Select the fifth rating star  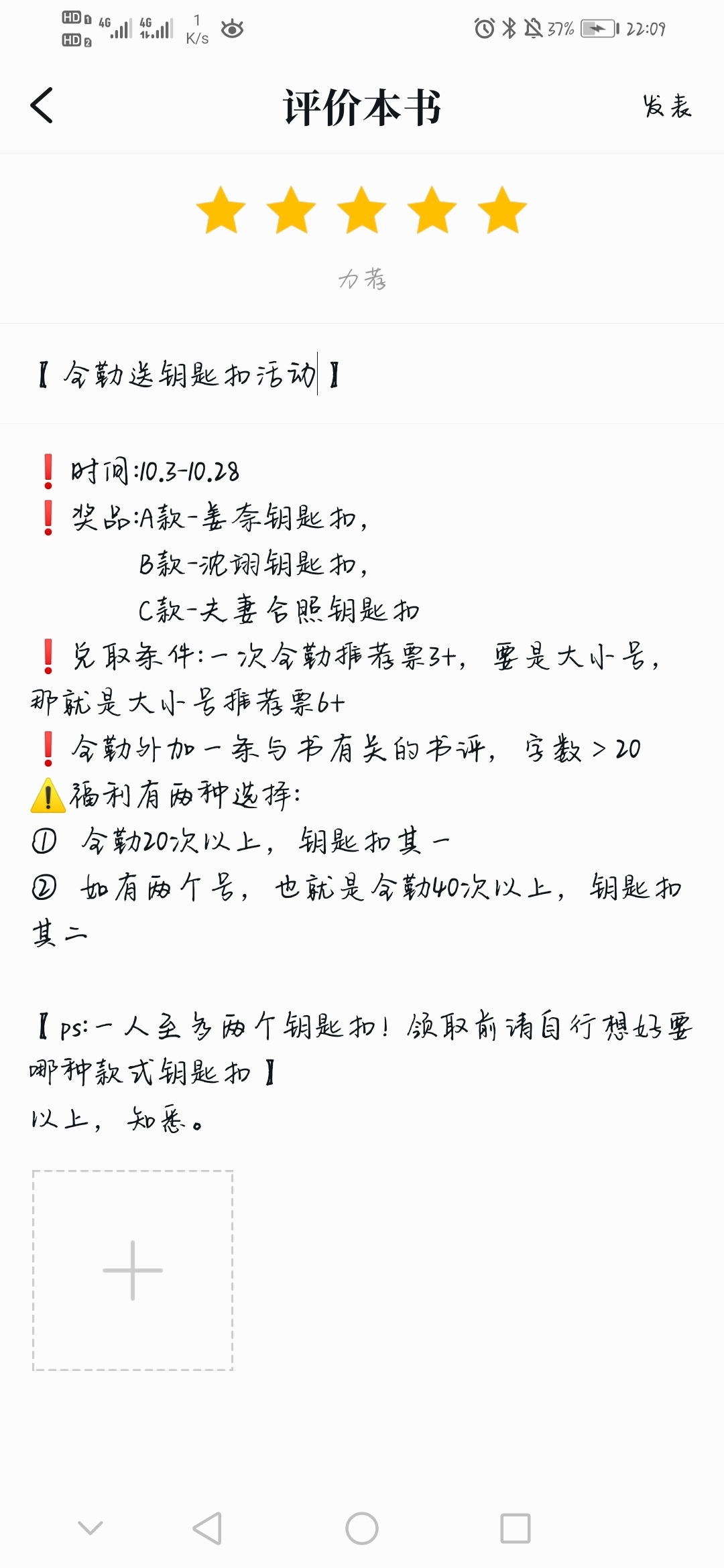click(x=503, y=210)
